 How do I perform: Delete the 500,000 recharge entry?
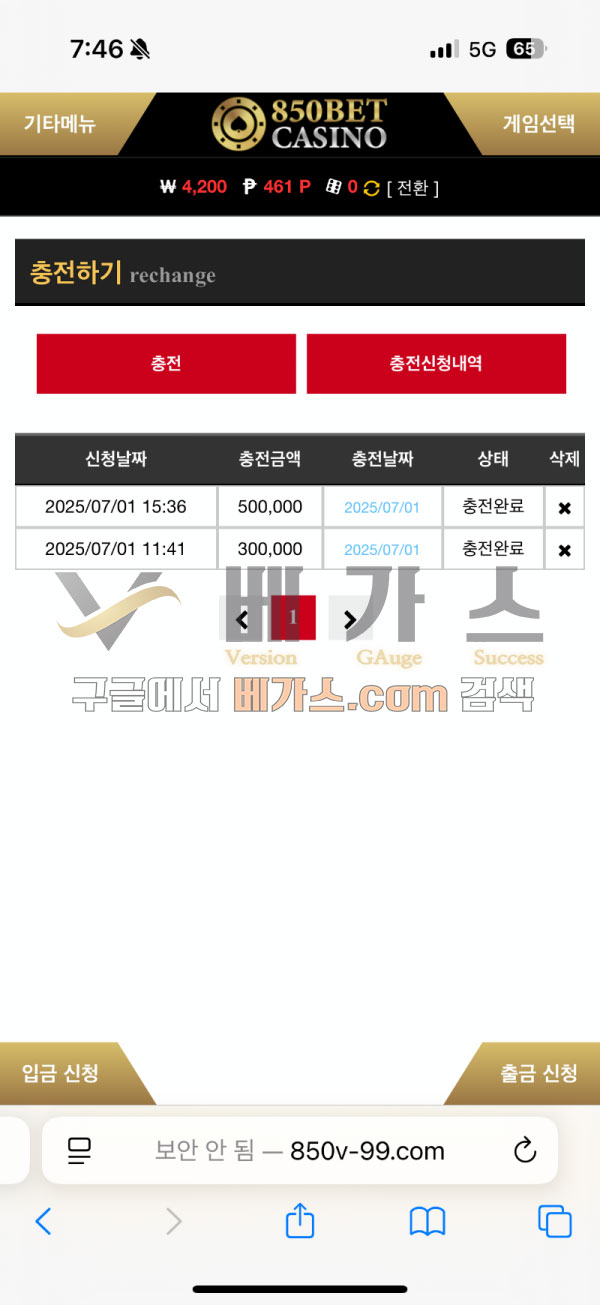[564, 508]
